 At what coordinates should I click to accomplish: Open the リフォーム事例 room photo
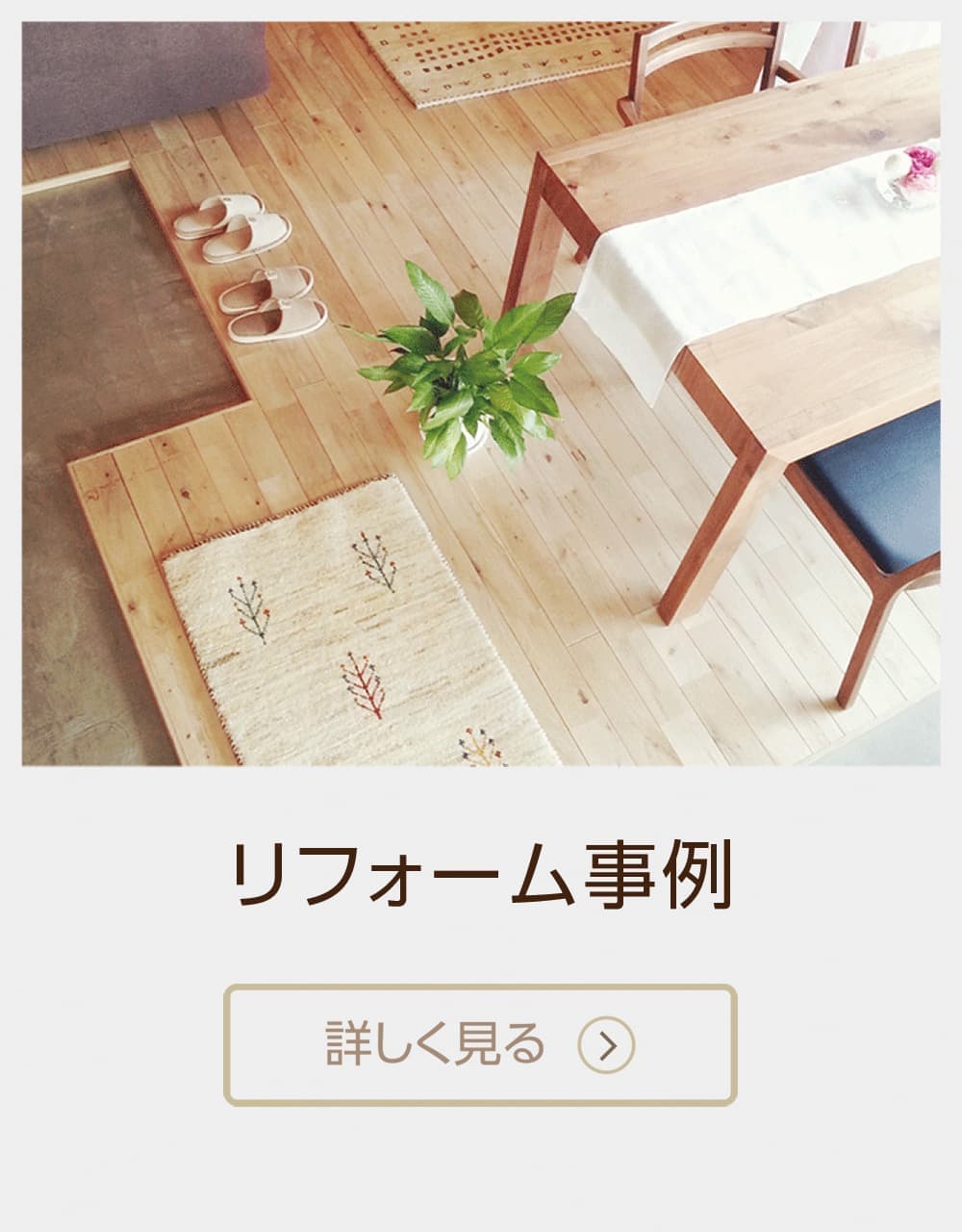pos(480,394)
